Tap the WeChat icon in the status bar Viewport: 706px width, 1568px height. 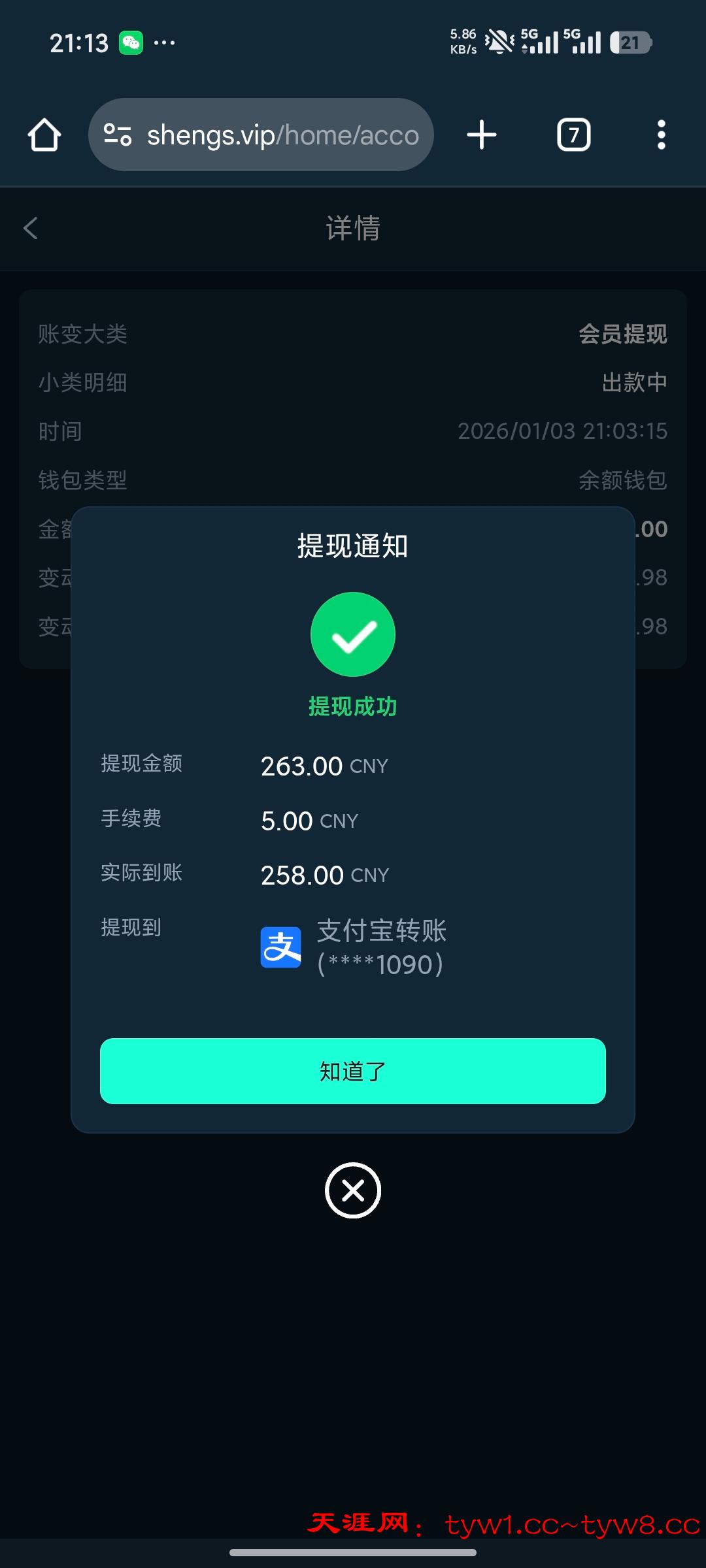click(x=129, y=42)
